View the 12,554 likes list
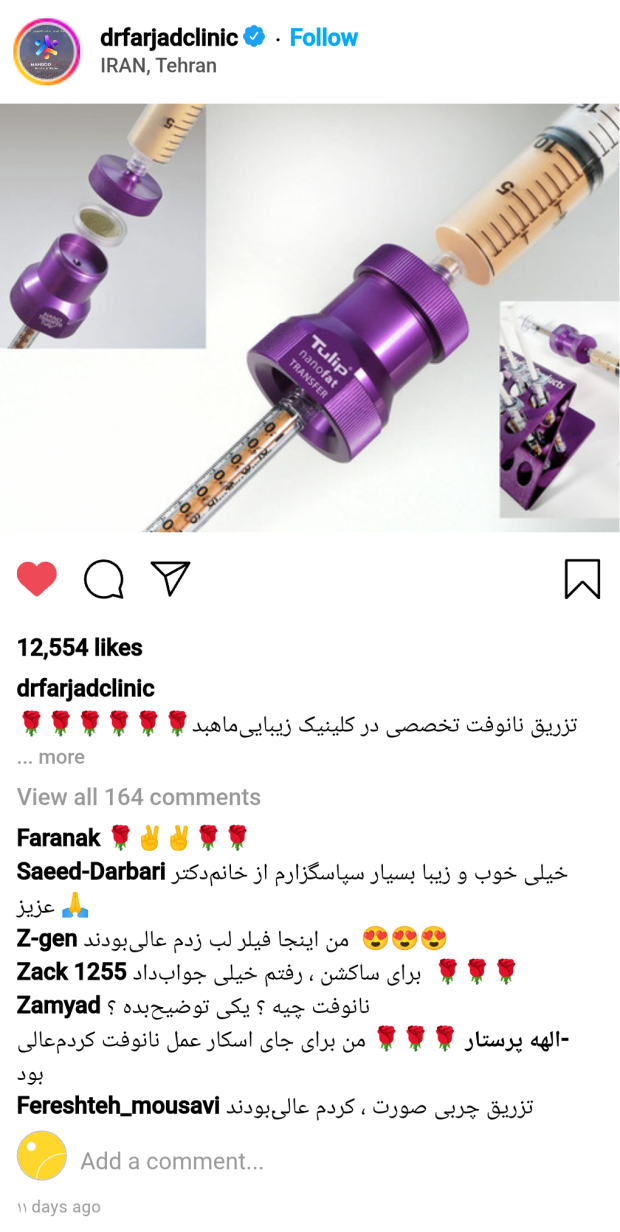 tap(80, 647)
